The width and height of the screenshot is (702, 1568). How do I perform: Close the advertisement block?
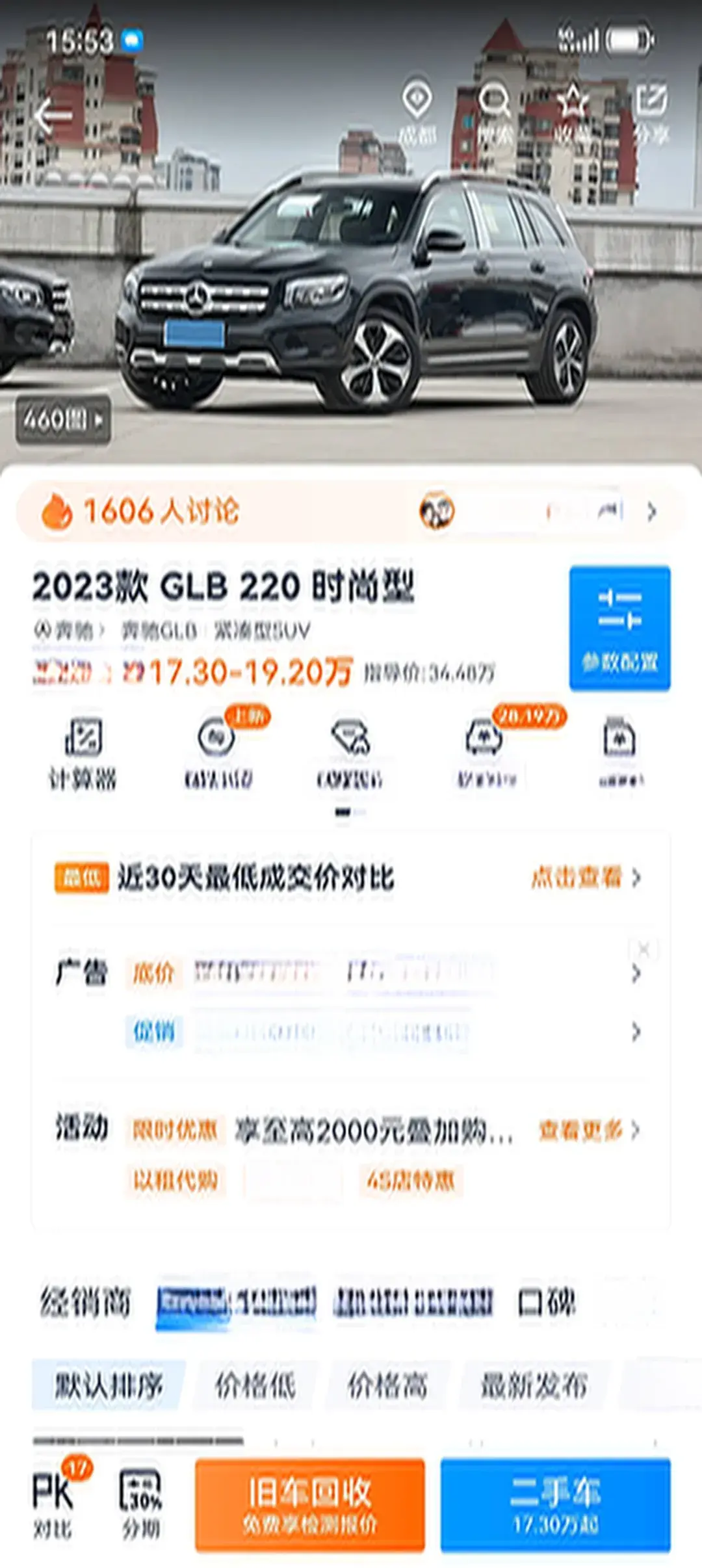click(643, 950)
